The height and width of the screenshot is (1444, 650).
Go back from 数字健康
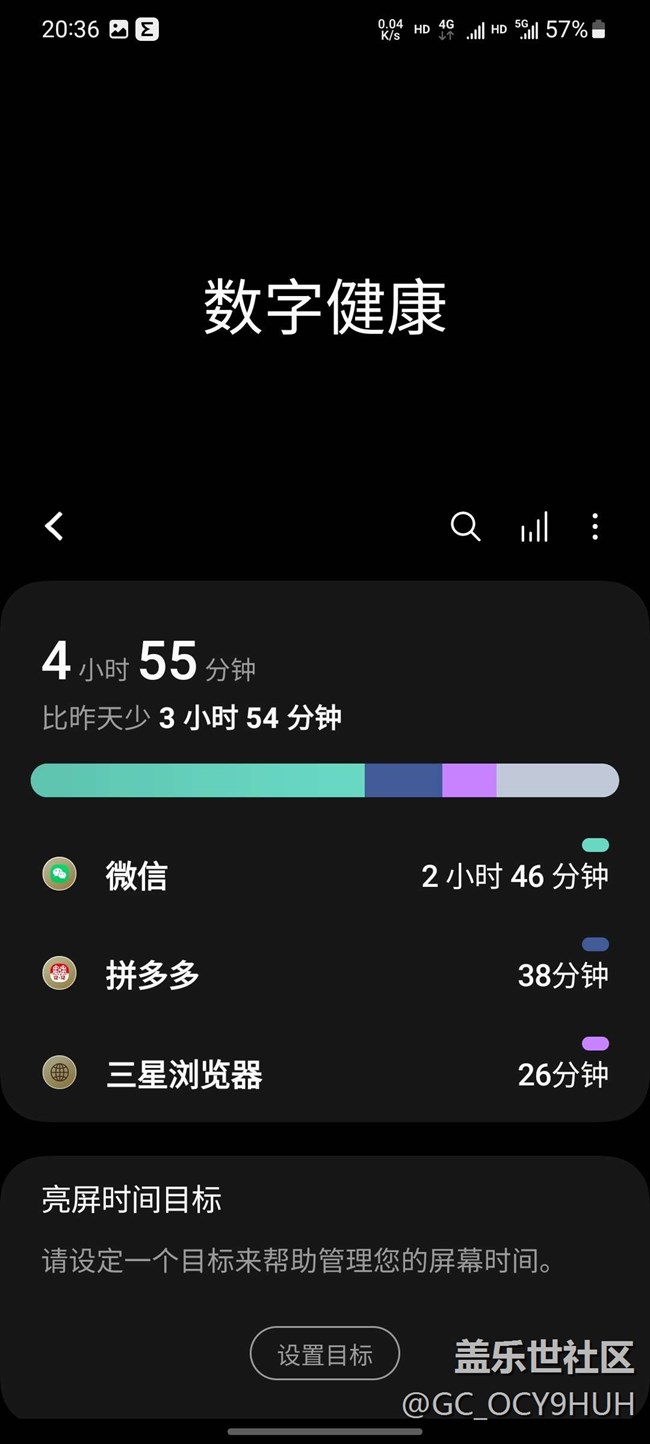55,526
